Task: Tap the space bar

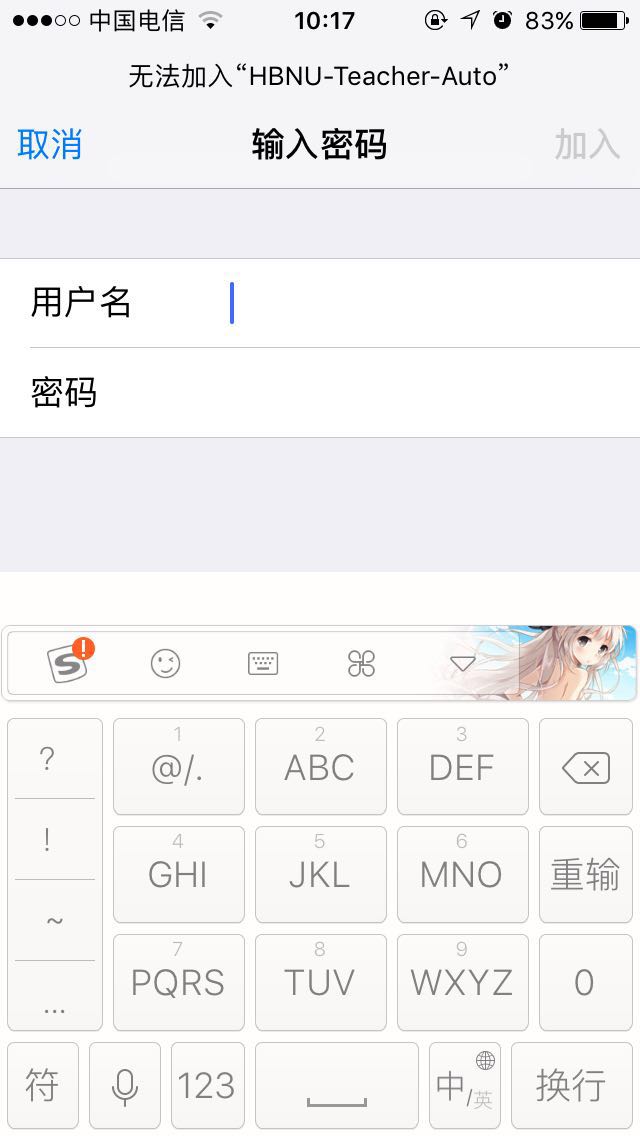Action: 337,1085
